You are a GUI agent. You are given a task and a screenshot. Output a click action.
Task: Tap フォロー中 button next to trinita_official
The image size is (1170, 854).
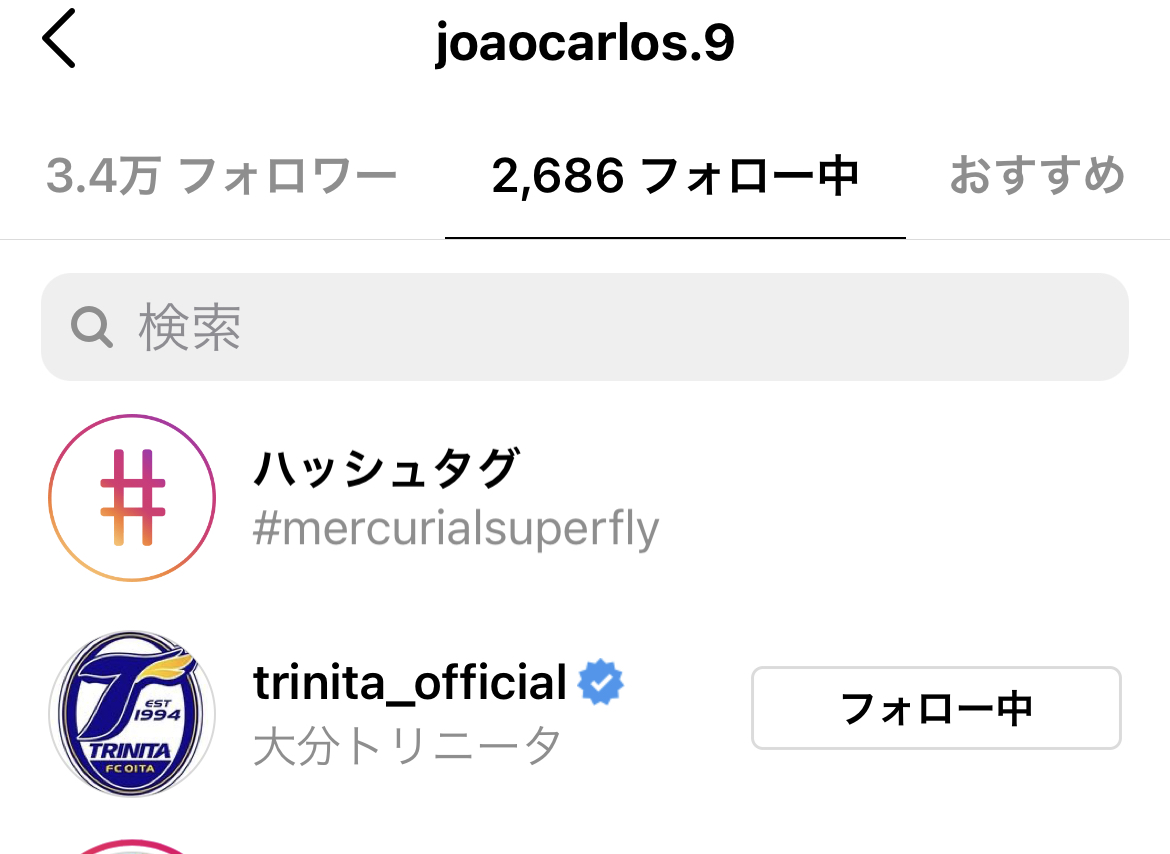[x=936, y=708]
